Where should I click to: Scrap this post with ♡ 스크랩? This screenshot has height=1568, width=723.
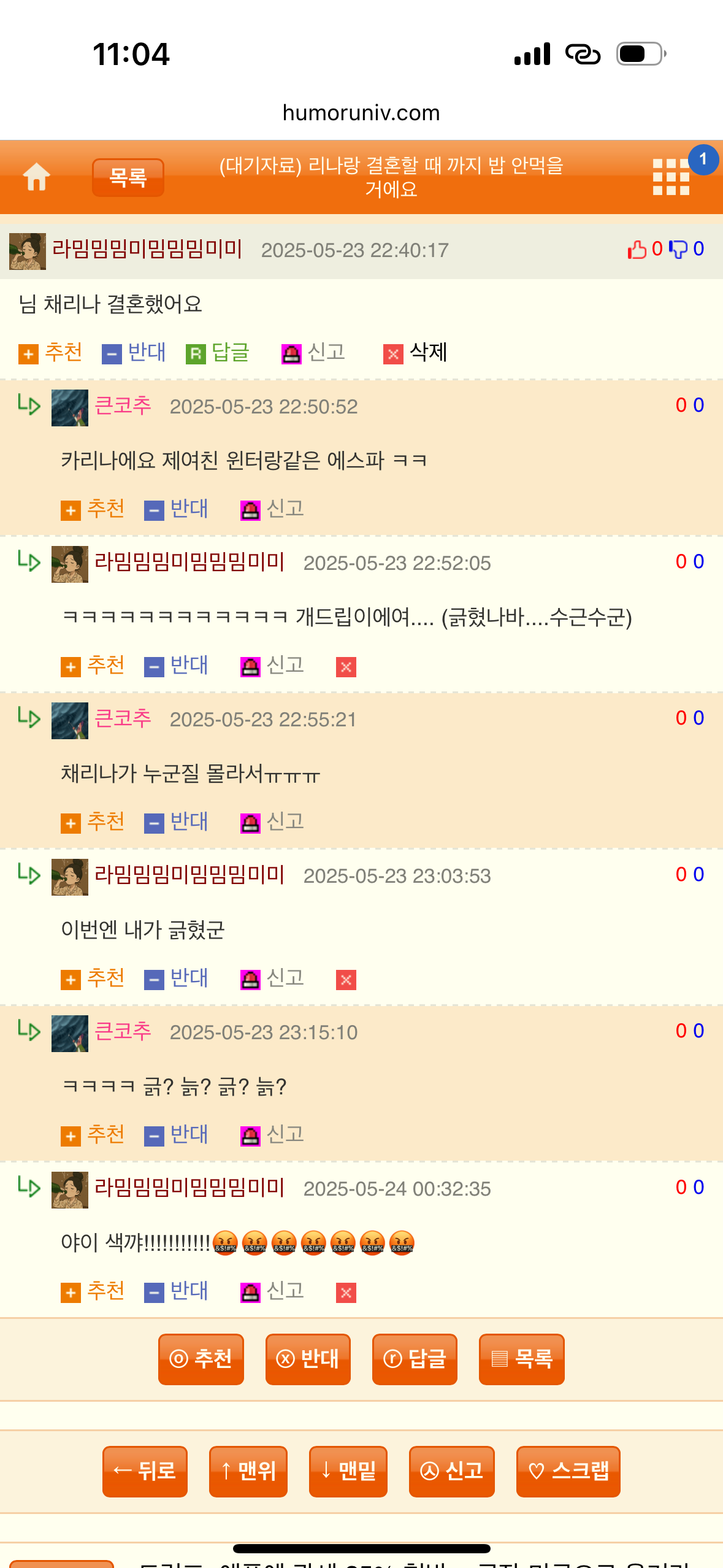[568, 1472]
